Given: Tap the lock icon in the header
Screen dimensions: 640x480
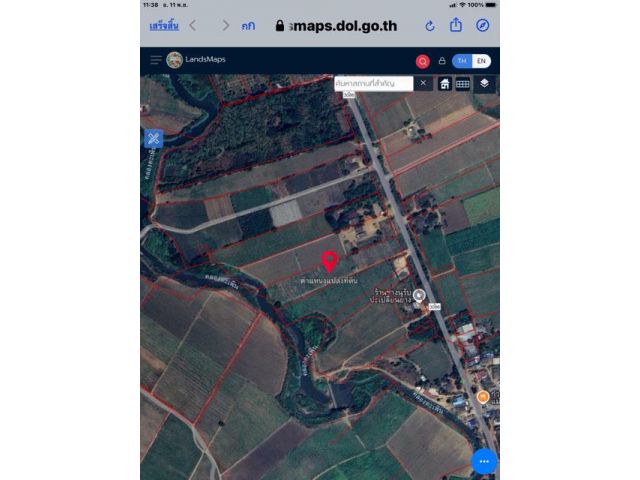Looking at the screenshot, I should tap(442, 61).
